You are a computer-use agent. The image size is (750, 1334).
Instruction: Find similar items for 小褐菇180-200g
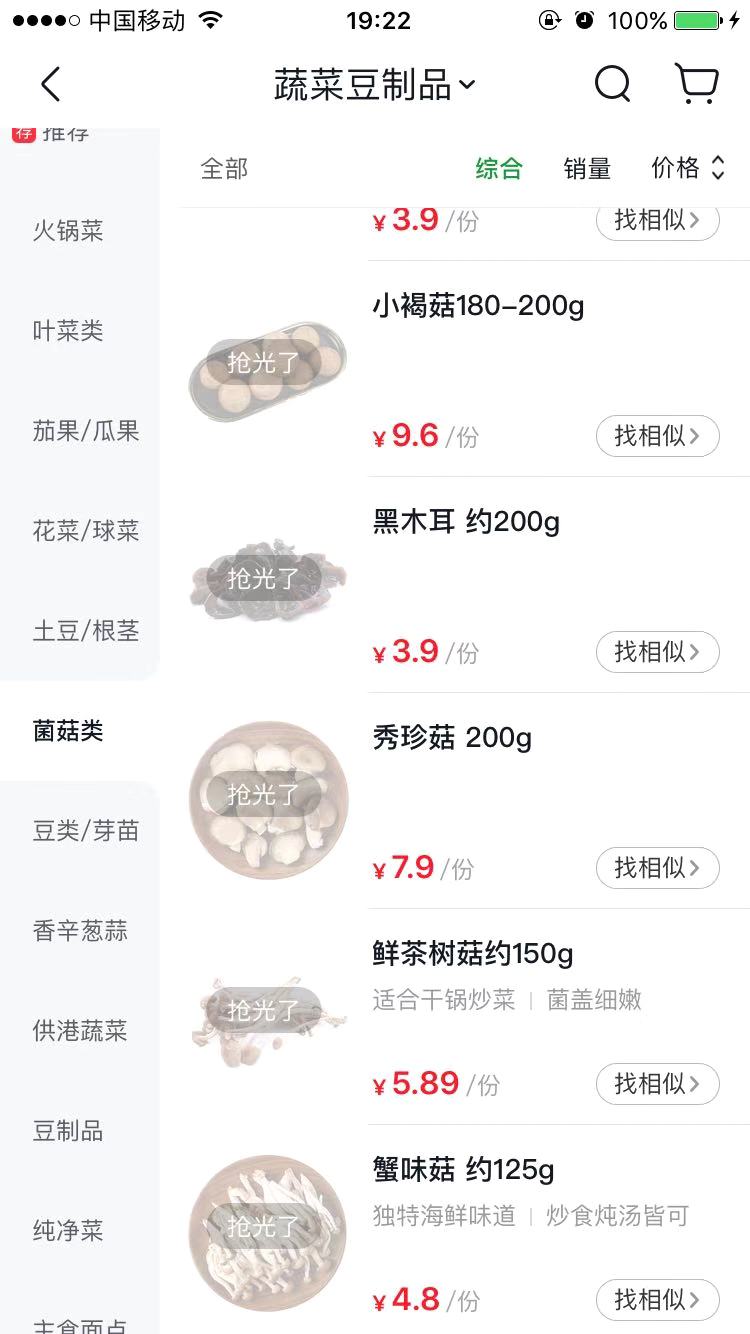coord(658,436)
